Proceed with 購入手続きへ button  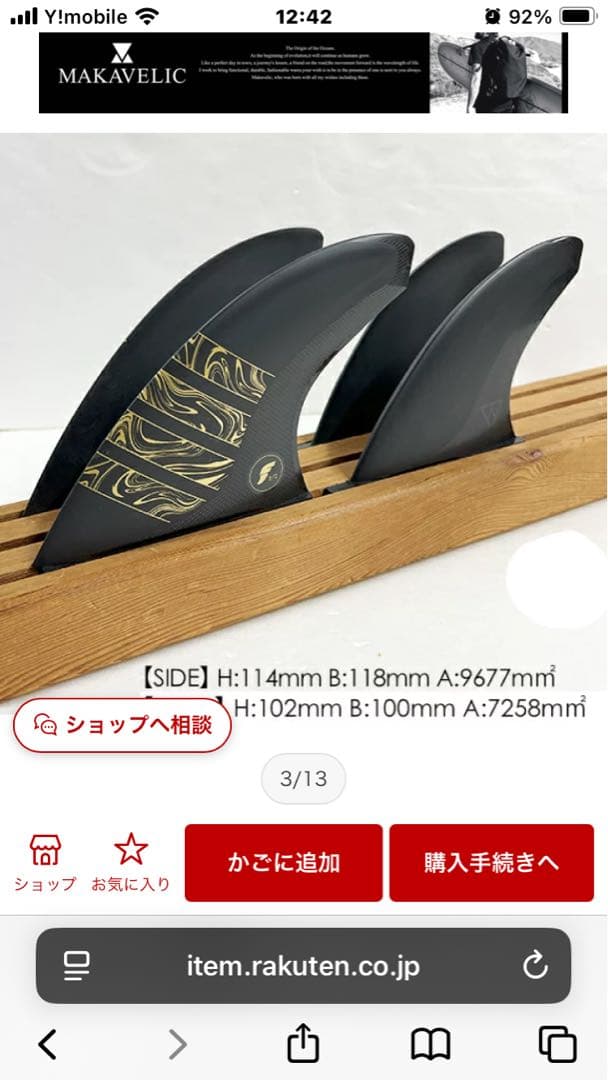point(490,862)
